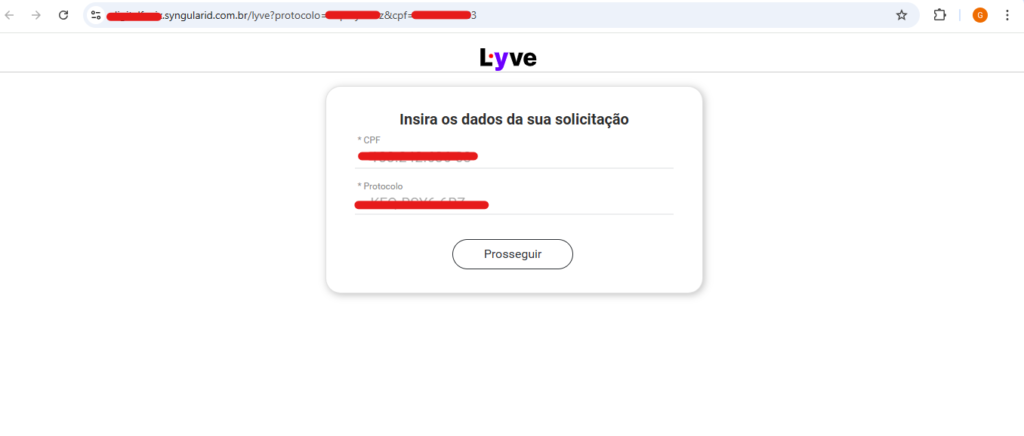Open the browser three-dot menu

click(1007, 15)
